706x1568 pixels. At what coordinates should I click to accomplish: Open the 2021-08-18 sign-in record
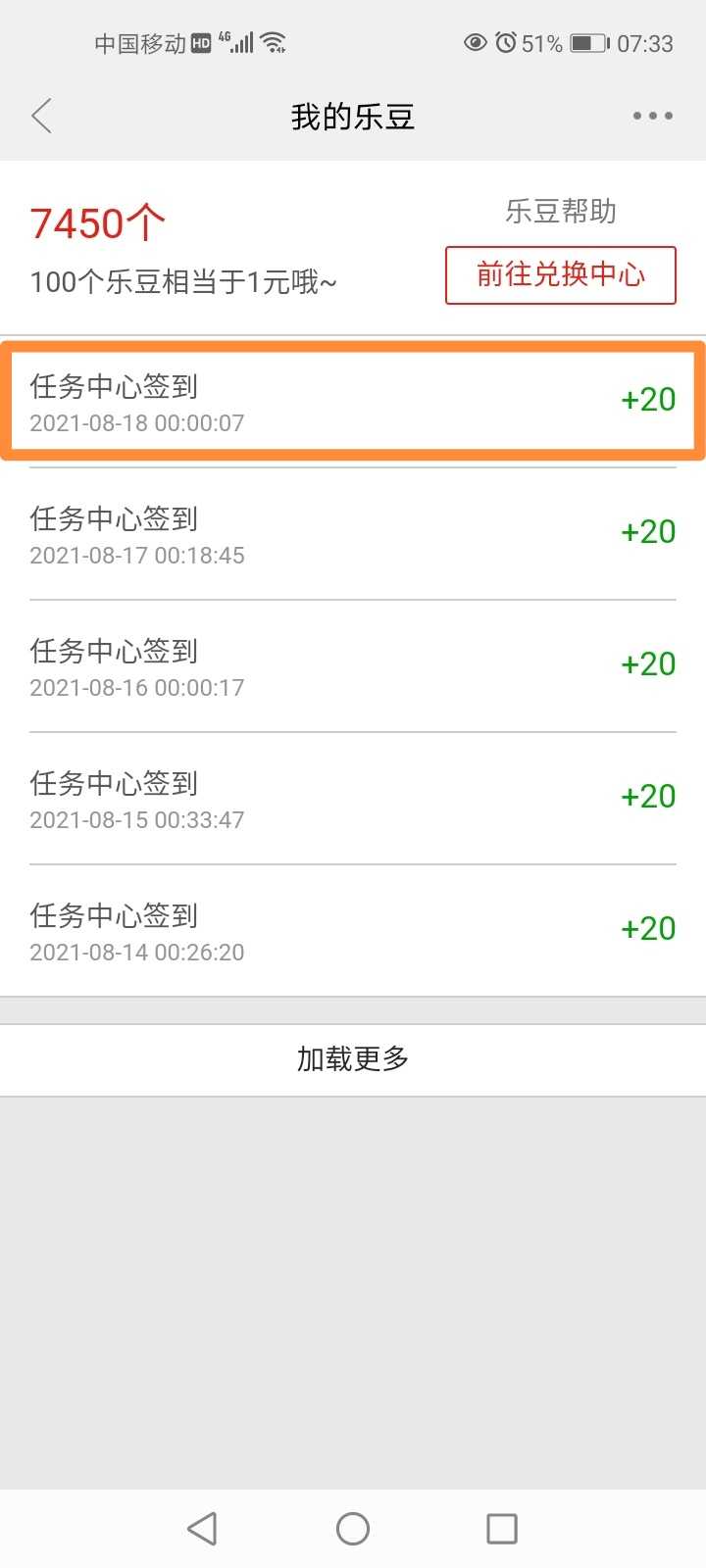[353, 400]
